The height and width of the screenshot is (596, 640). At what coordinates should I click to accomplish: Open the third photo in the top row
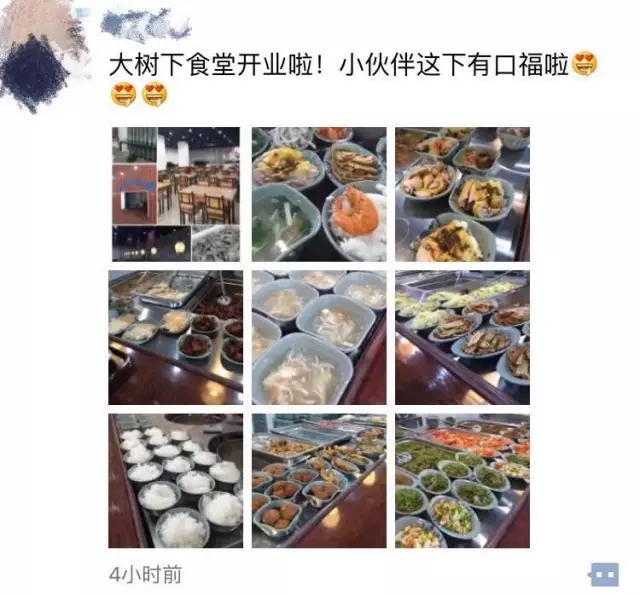tap(462, 194)
